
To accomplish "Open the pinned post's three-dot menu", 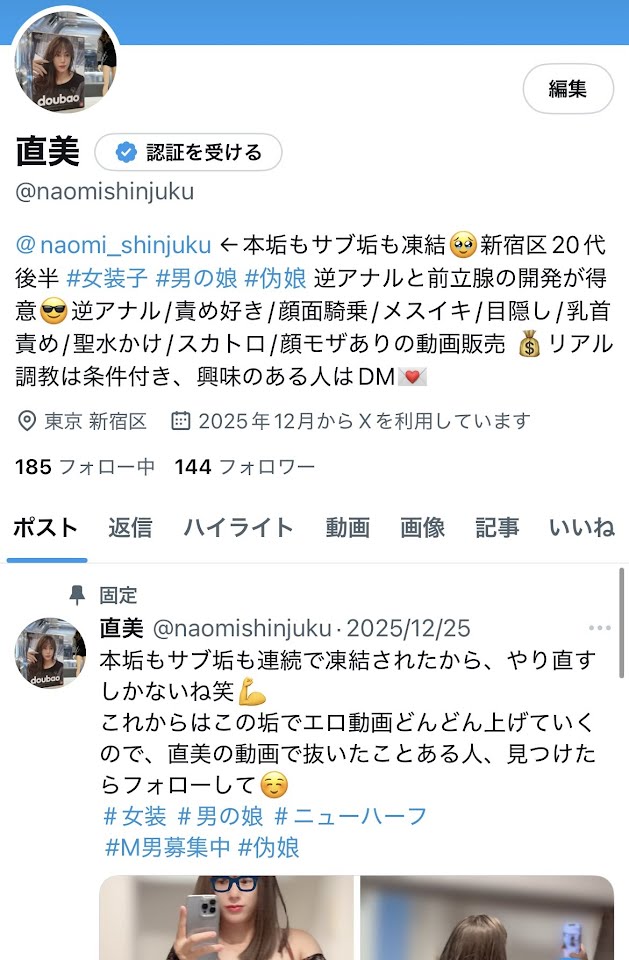I will pyautogui.click(x=599, y=628).
